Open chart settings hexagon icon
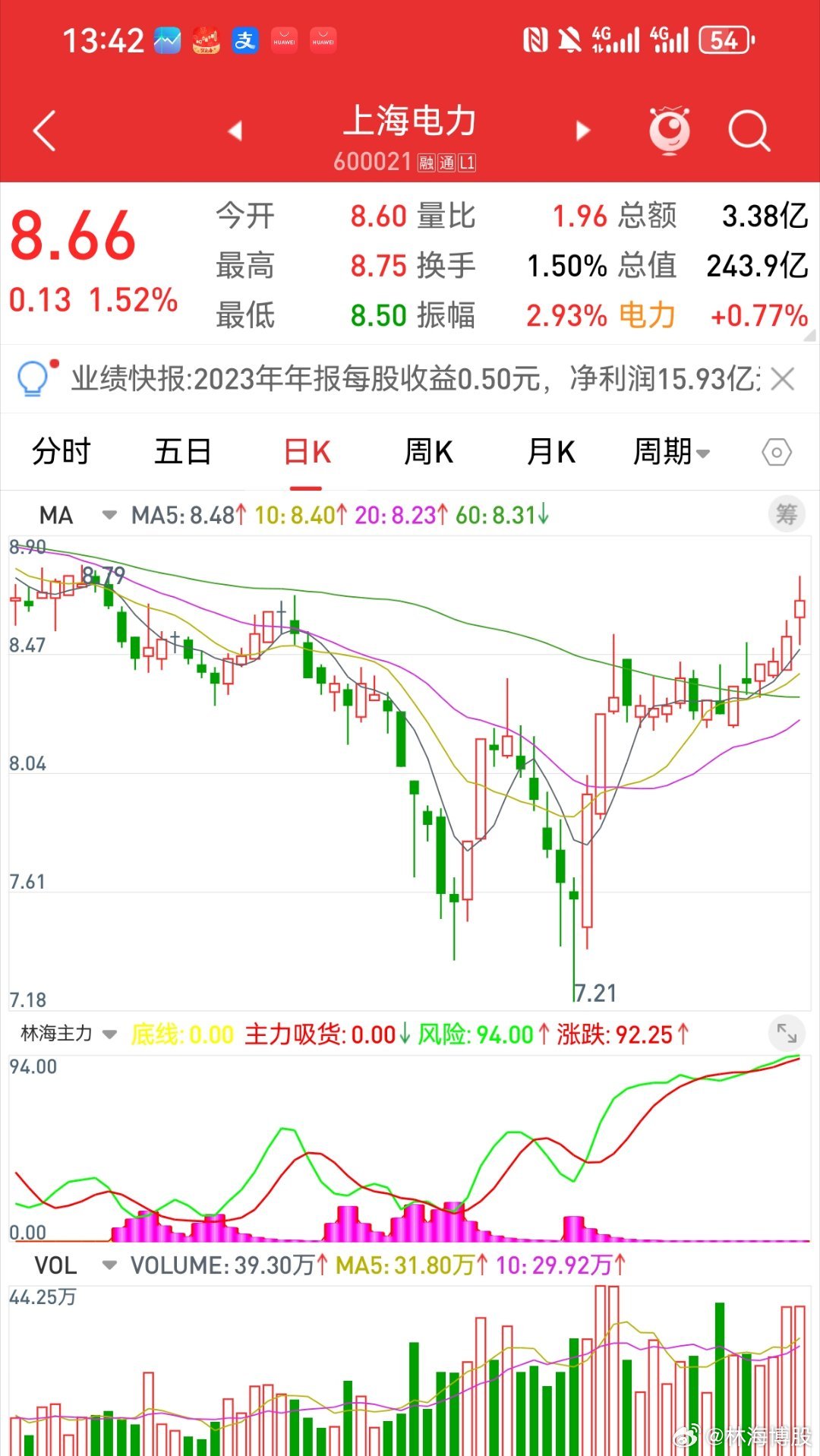This screenshot has height=1456, width=820. coord(777,453)
